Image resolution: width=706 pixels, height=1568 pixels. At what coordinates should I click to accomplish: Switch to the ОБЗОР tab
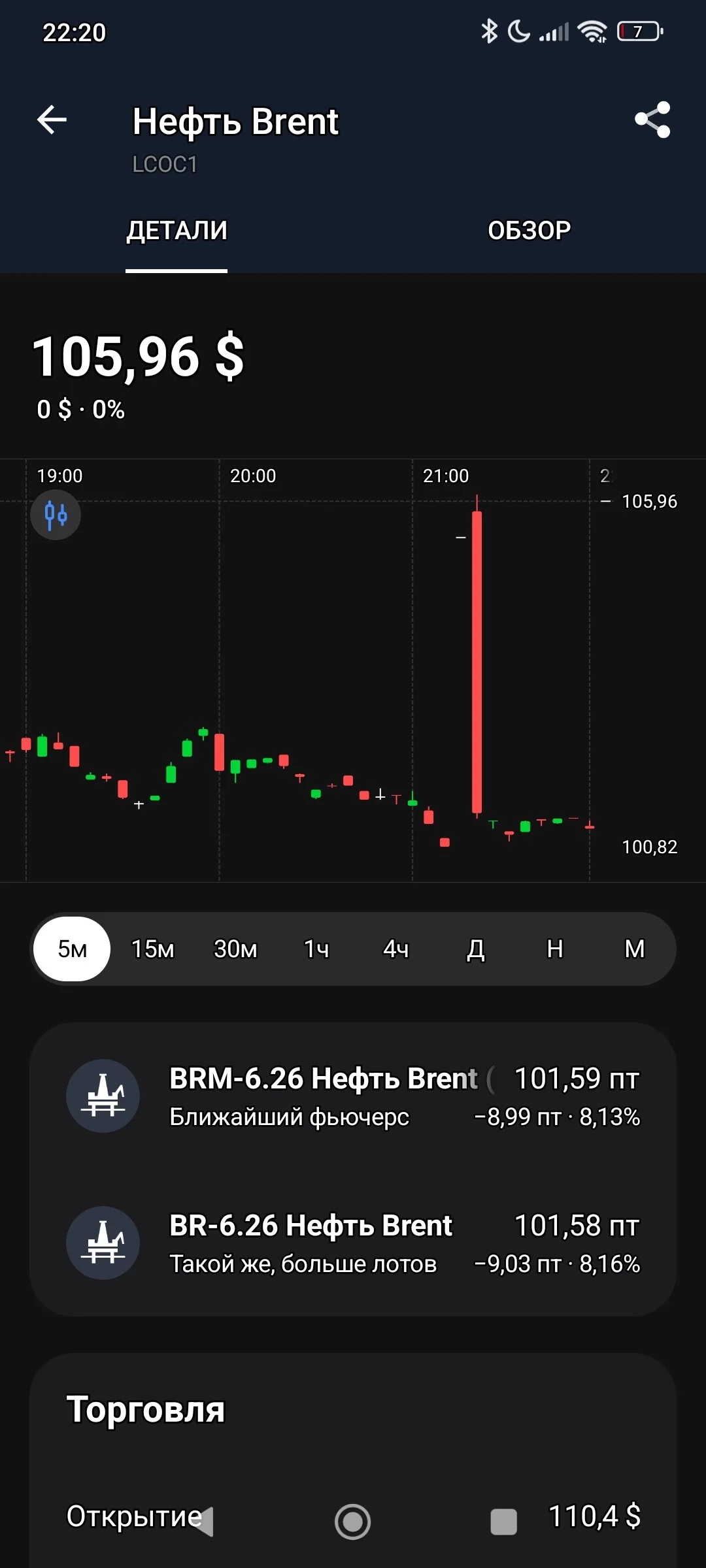(x=529, y=231)
